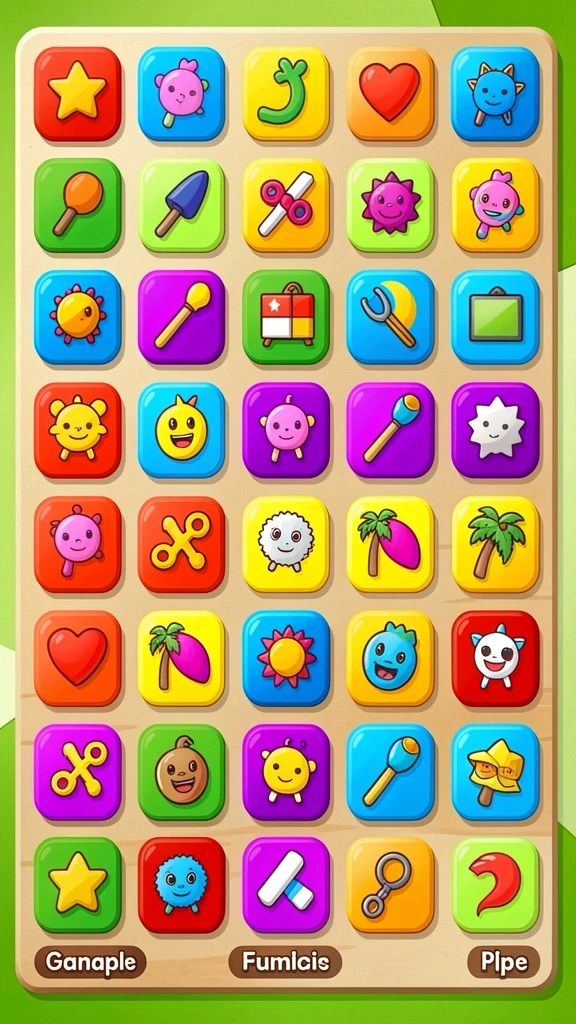
Task: Select the yellow clover shape on the red tile
Action: [182, 544]
